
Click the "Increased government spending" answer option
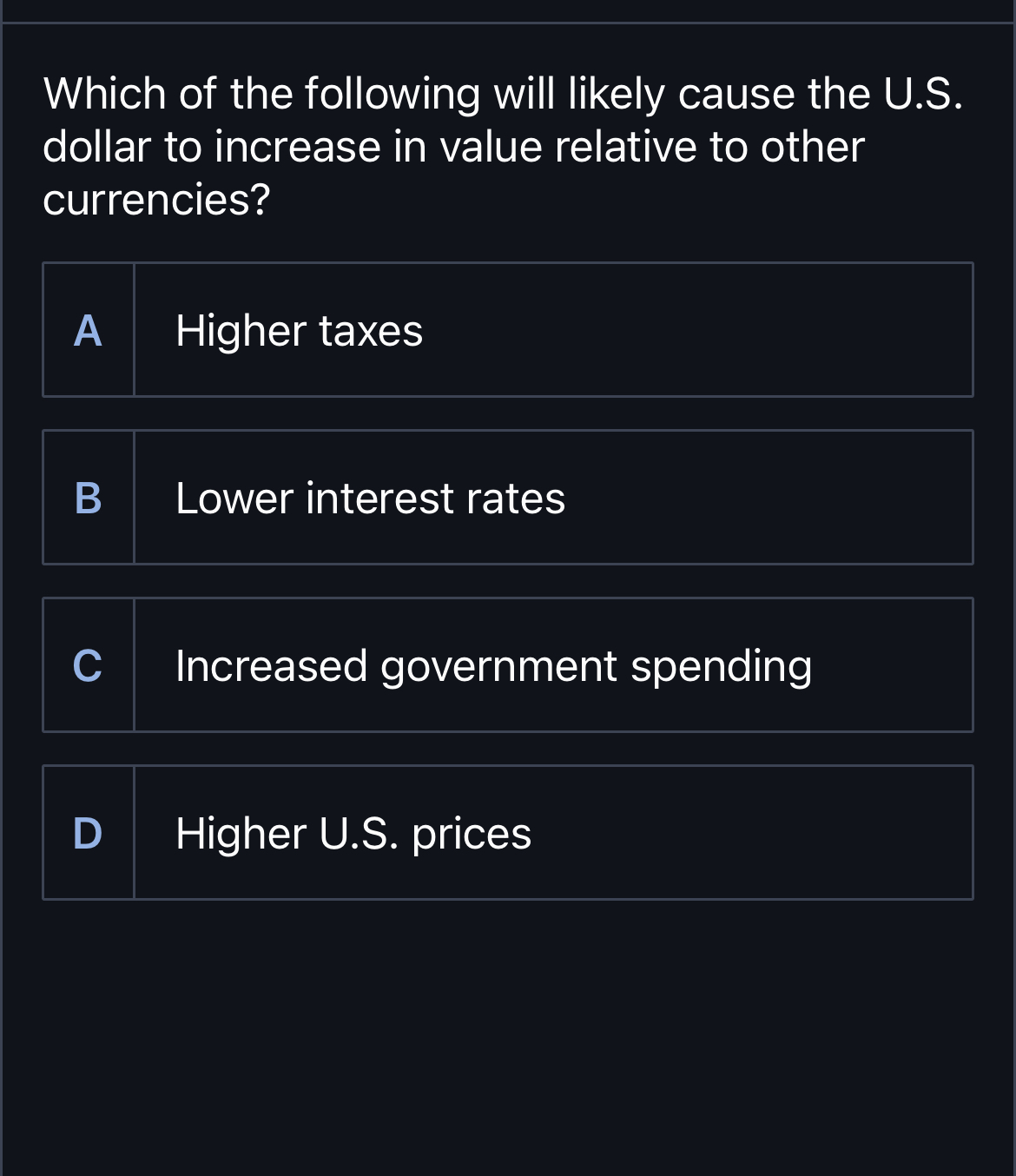492,664
